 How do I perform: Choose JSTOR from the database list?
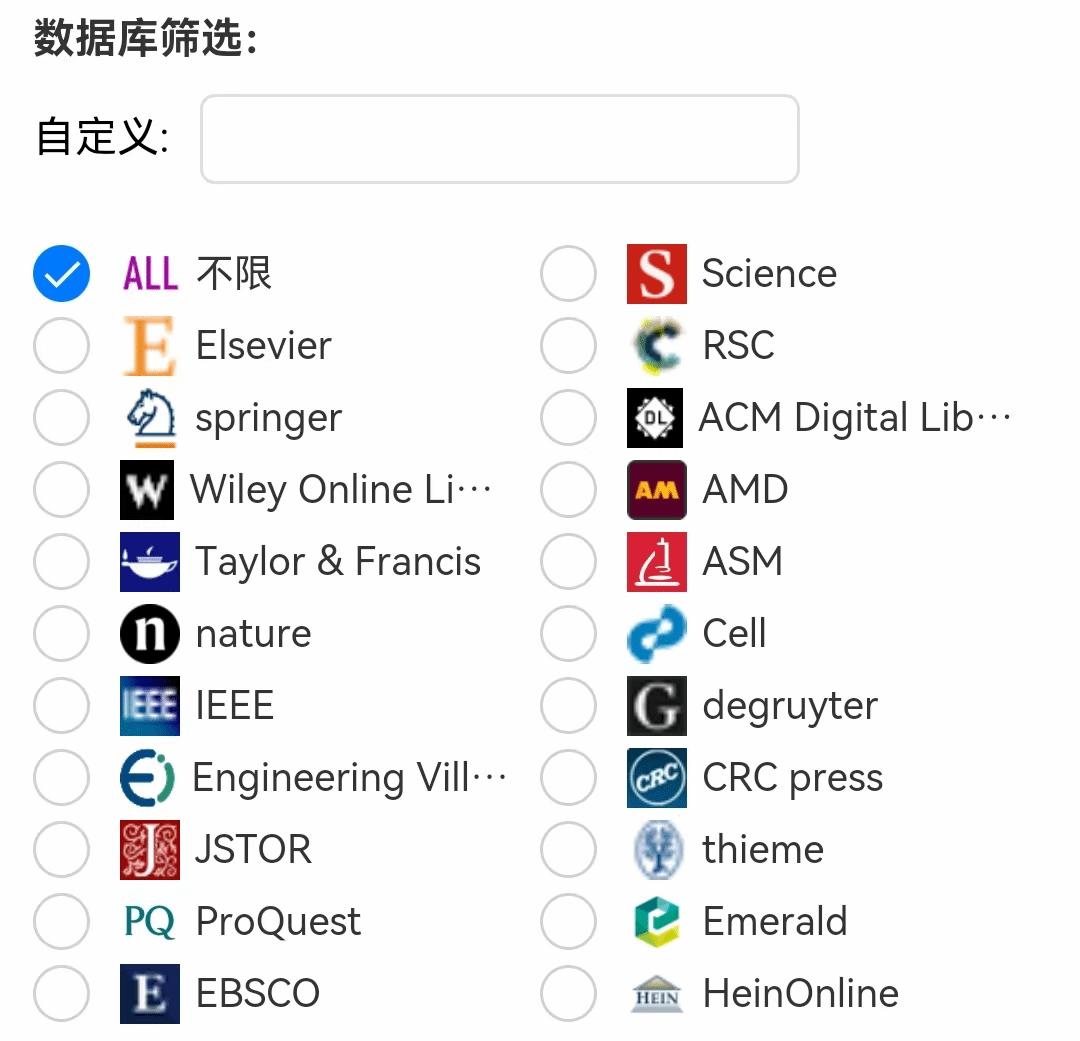pos(62,850)
